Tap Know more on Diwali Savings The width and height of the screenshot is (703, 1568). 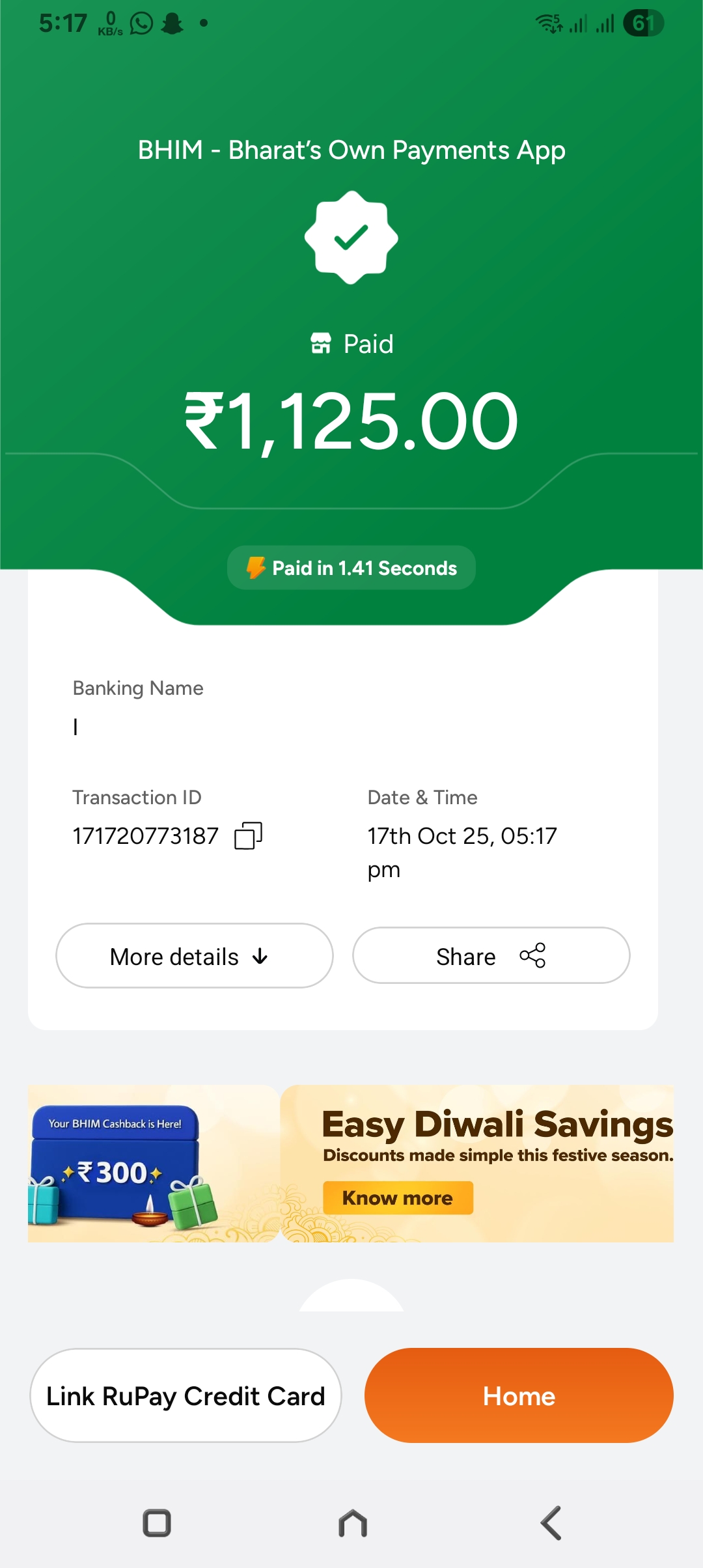398,1198
